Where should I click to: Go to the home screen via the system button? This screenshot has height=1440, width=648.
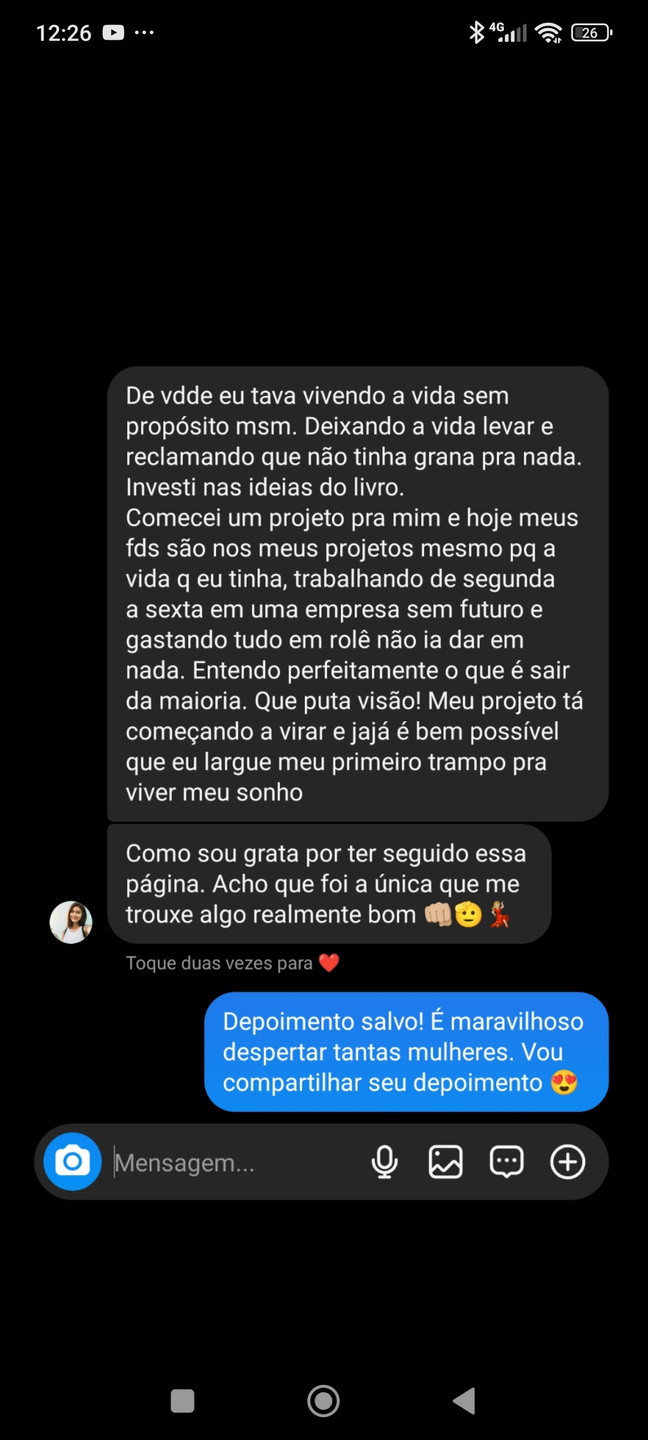[323, 1401]
